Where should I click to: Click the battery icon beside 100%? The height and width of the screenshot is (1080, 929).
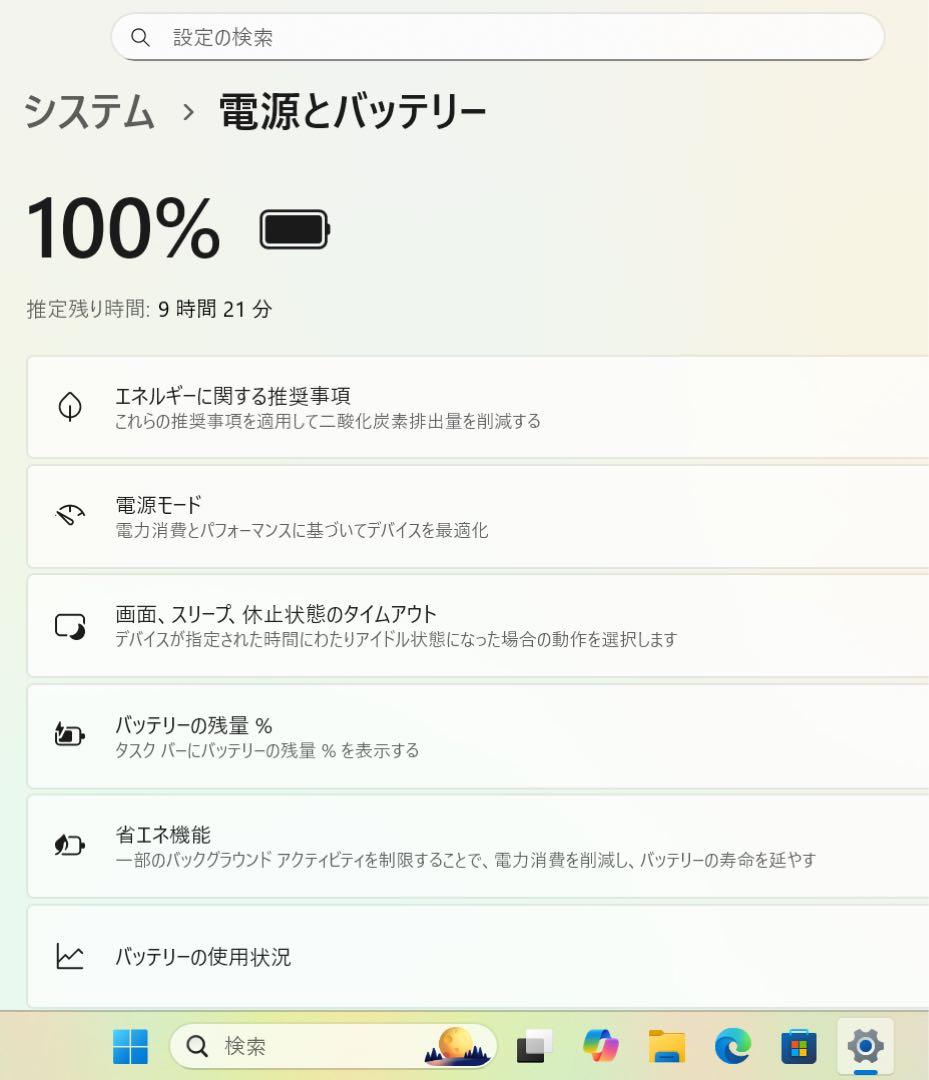293,229
